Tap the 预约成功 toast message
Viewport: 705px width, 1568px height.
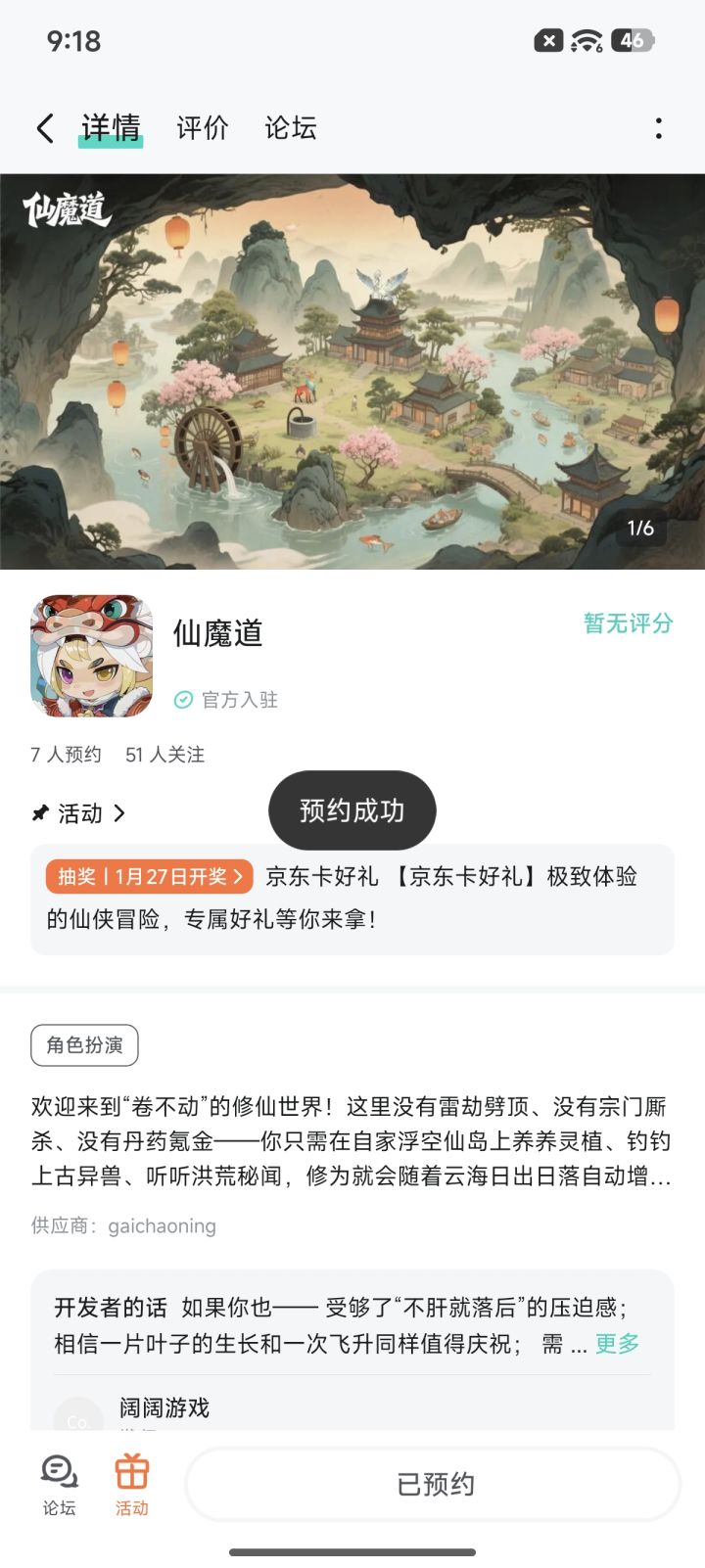[x=352, y=810]
